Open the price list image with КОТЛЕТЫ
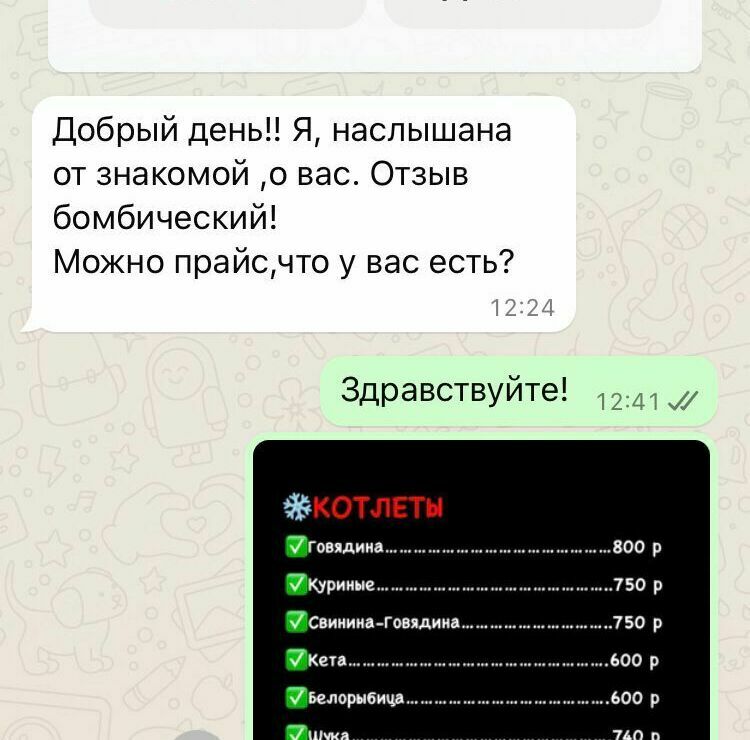 click(x=481, y=600)
